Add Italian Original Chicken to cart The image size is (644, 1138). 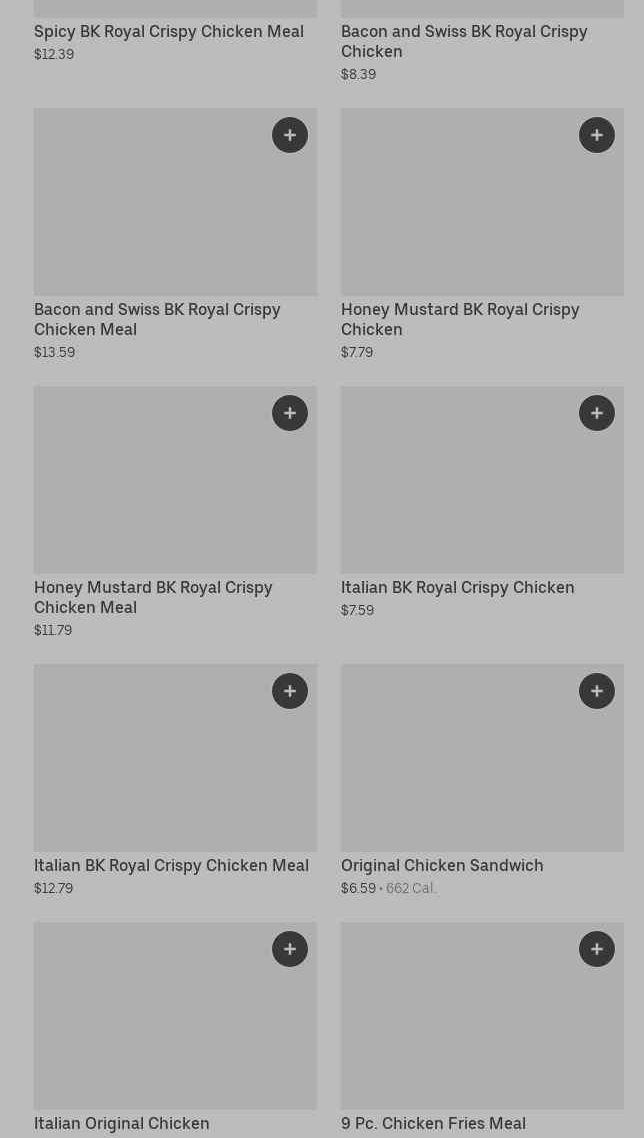pos(290,949)
